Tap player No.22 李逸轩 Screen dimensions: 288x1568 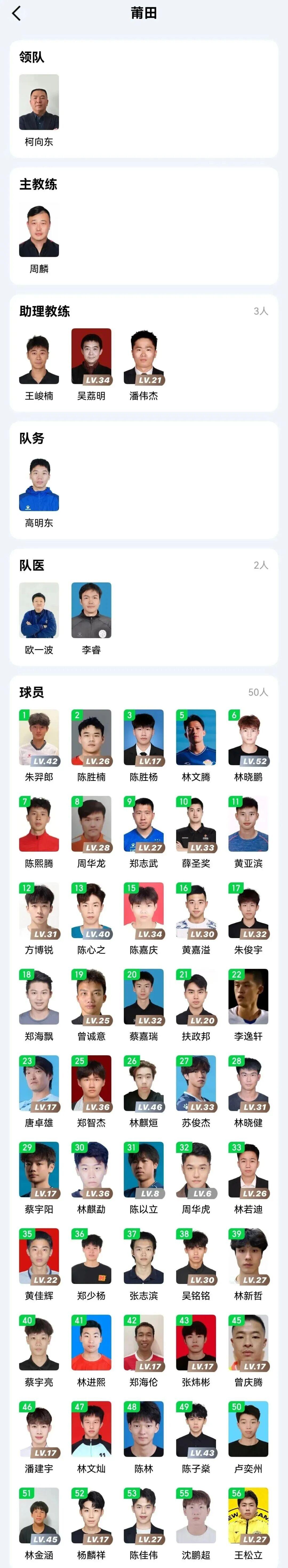point(248,996)
